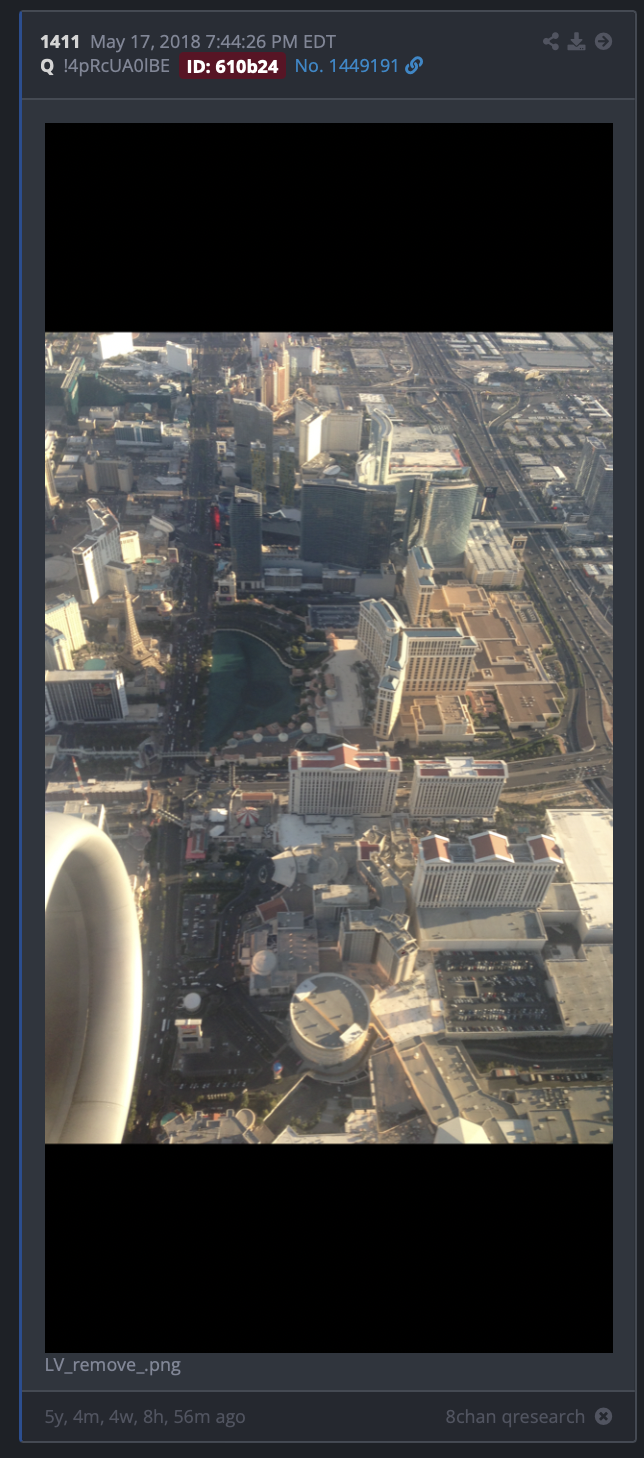Download post 1411
Viewport: 644px width, 1458px height.
point(577,41)
